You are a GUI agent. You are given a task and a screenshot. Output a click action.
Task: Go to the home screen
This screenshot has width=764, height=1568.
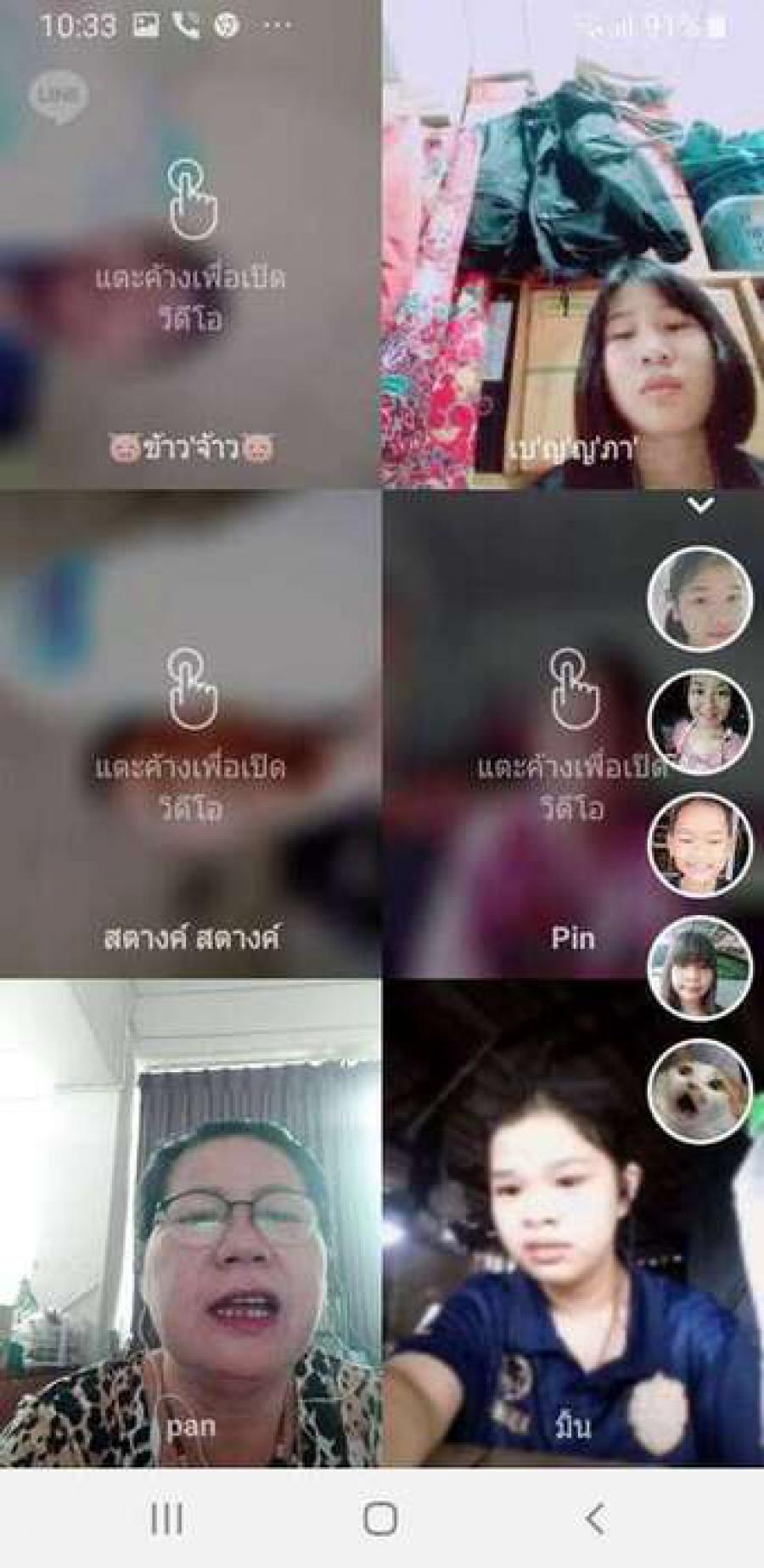click(380, 1518)
